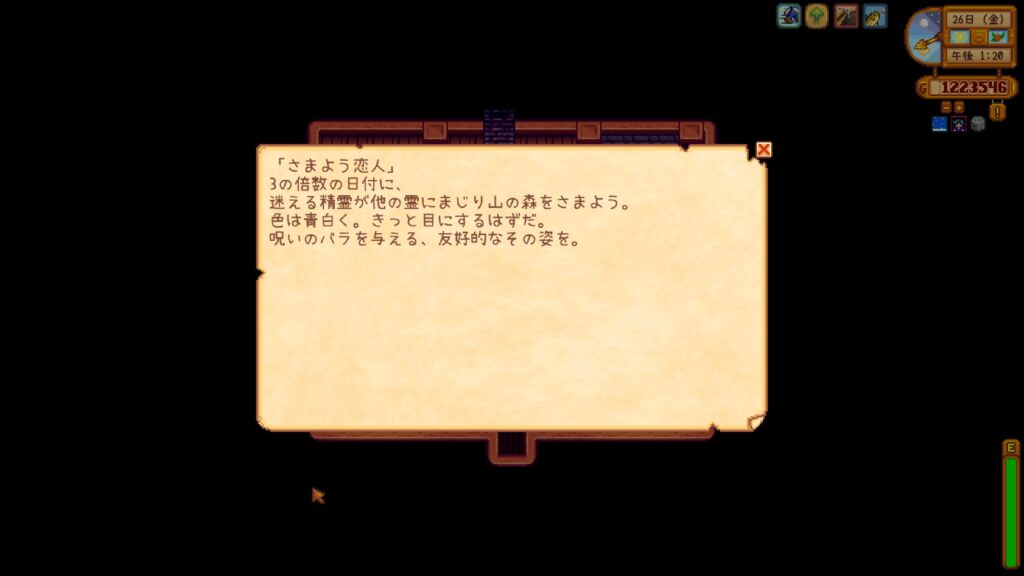
Task: Zoom out with the minus button
Action: point(946,108)
